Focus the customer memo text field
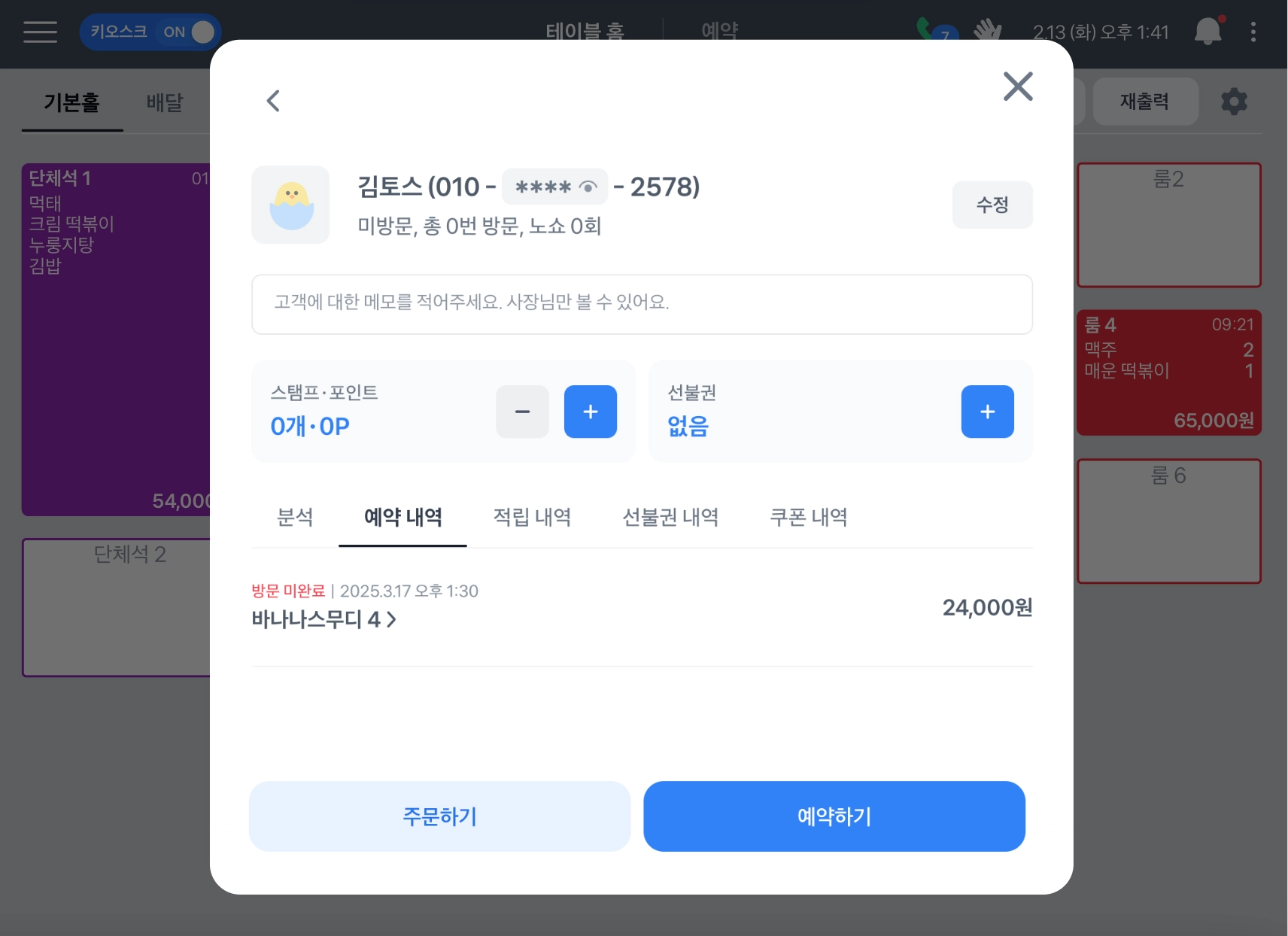The image size is (1288, 936). click(x=641, y=304)
